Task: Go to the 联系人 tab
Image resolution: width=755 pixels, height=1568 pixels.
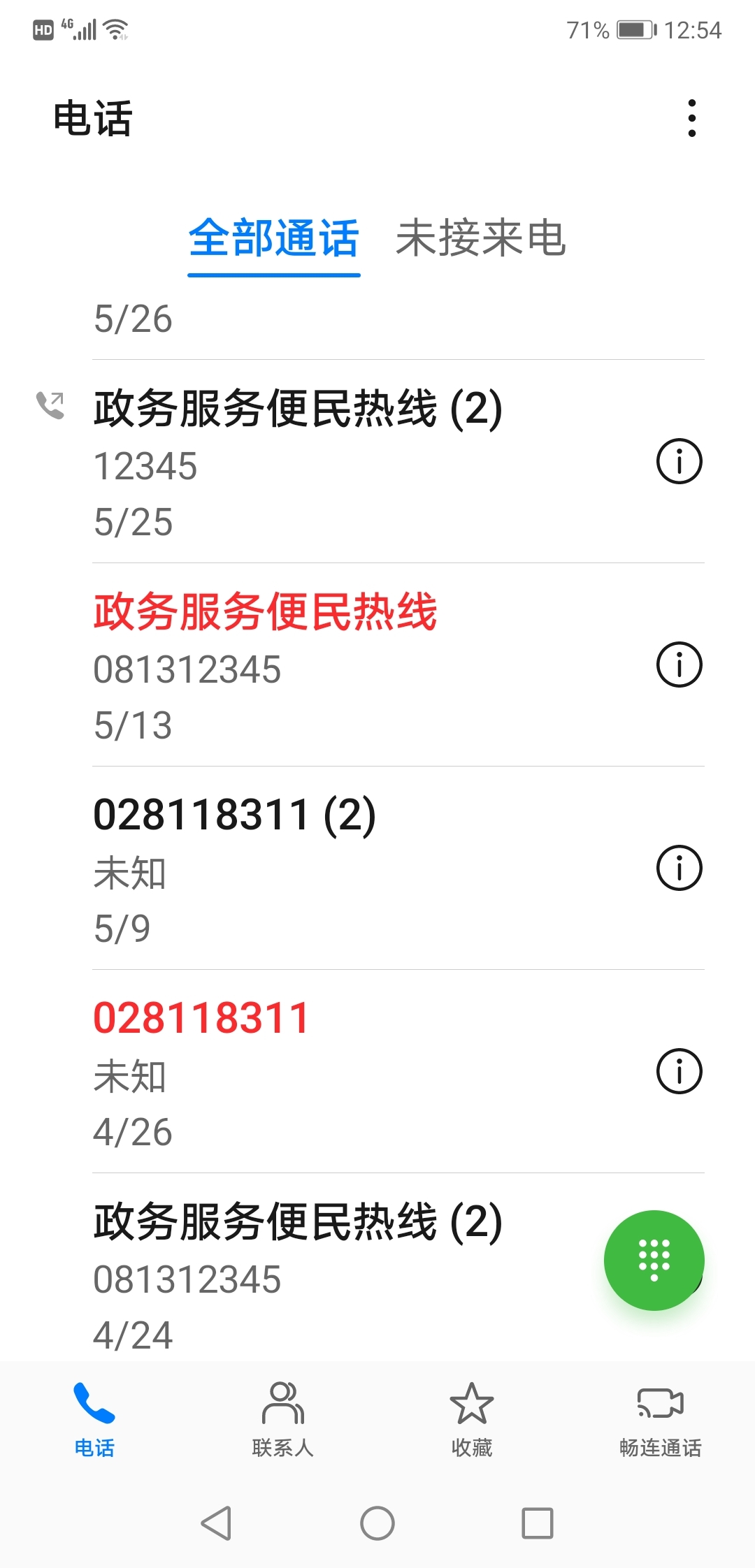Action: point(283,1418)
